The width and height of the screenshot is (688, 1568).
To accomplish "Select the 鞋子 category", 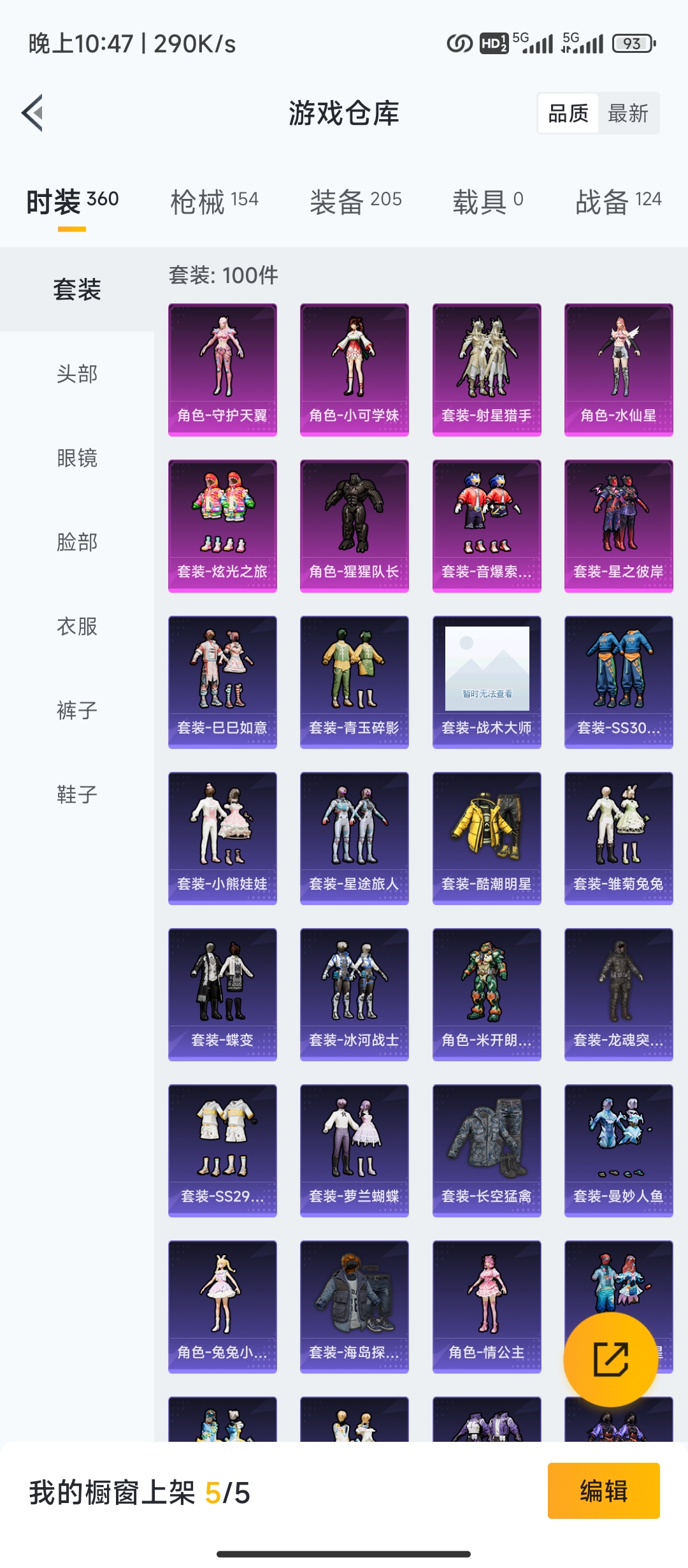I will click(x=77, y=794).
